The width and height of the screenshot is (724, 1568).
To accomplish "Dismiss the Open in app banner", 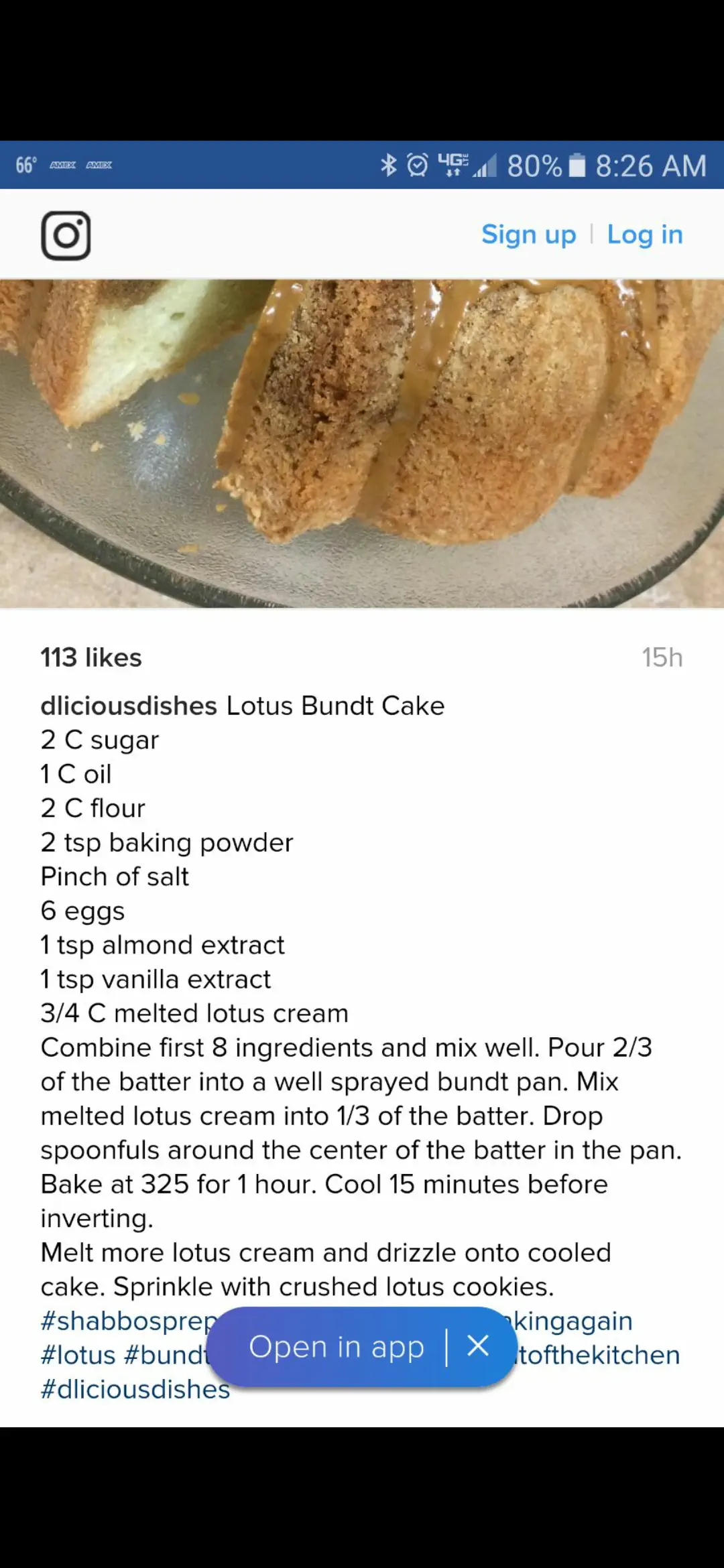I will pos(478,1346).
